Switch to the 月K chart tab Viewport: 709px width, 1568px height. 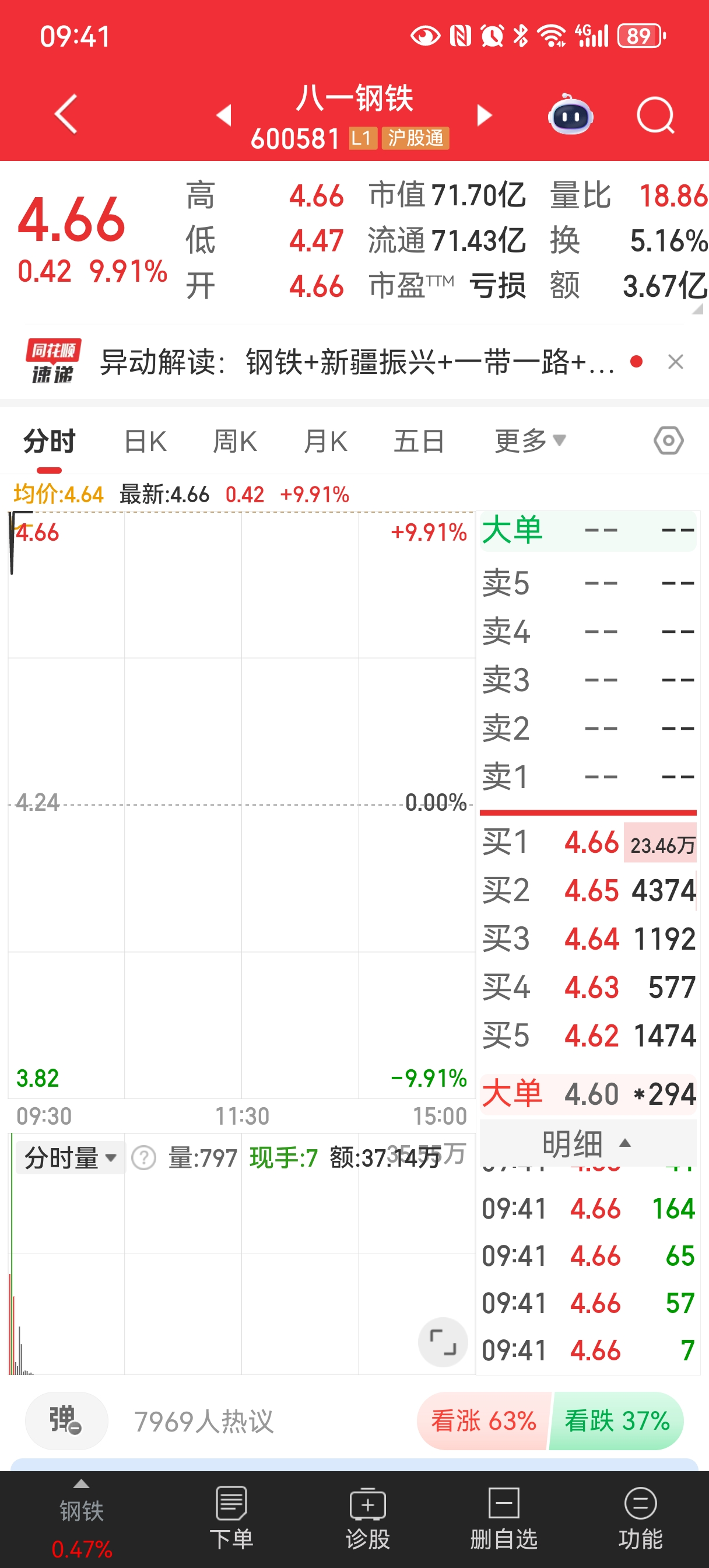pos(325,442)
